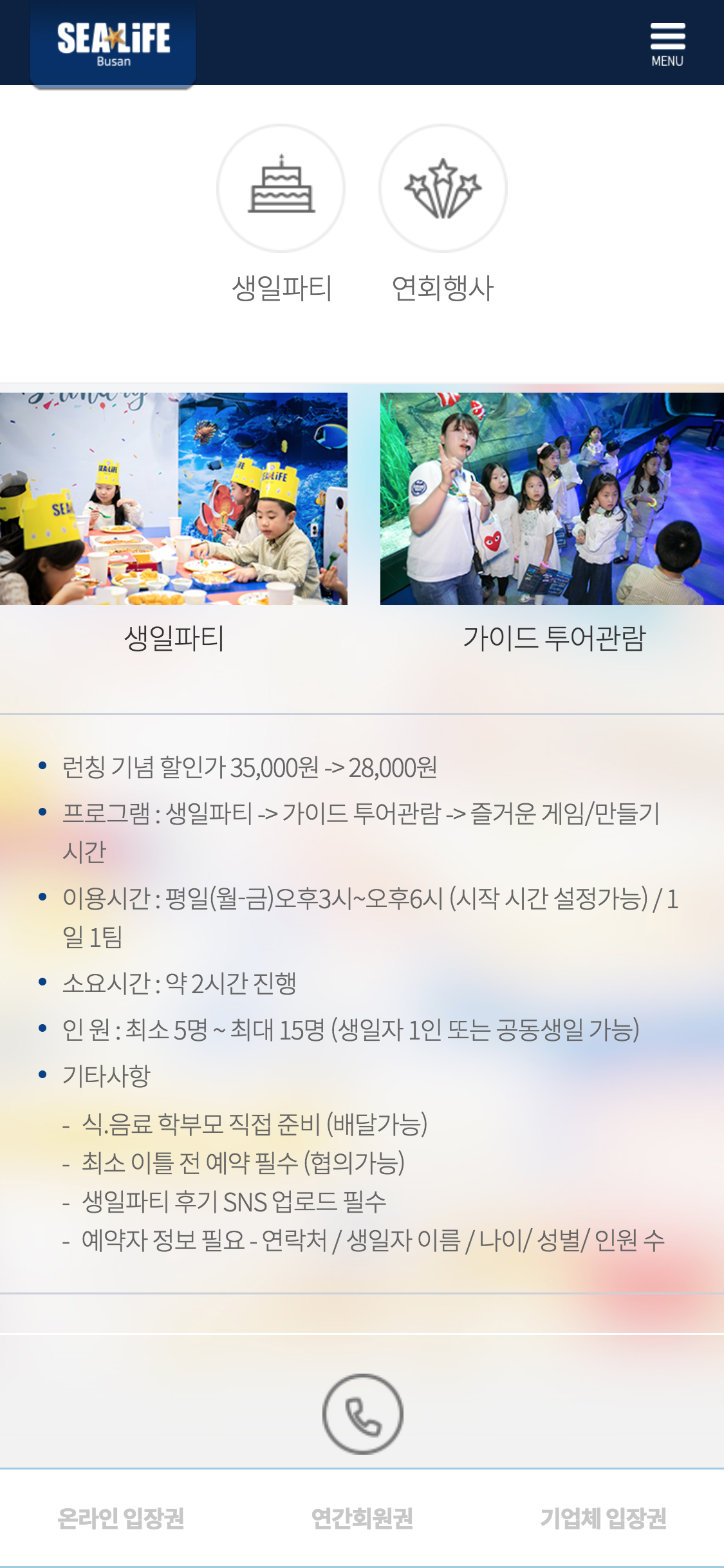
Task: Select the 생일파티 cake icon
Action: click(281, 188)
